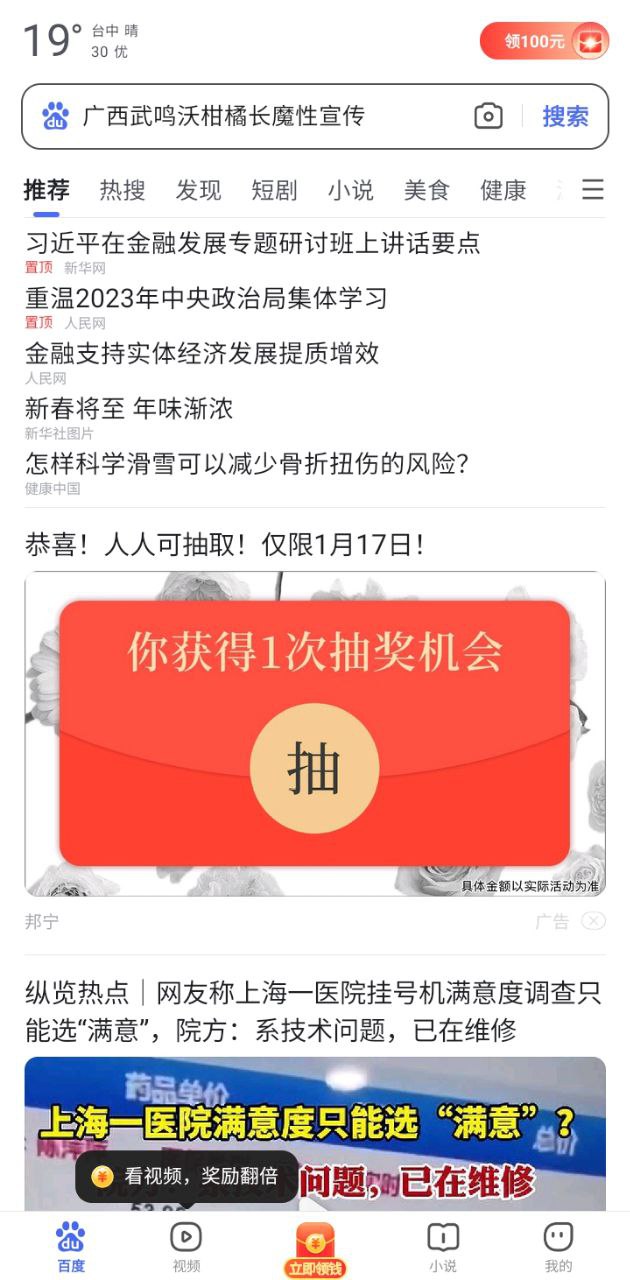630x1280 pixels.
Task: Open the 我的 profile tab
Action: point(558,1246)
